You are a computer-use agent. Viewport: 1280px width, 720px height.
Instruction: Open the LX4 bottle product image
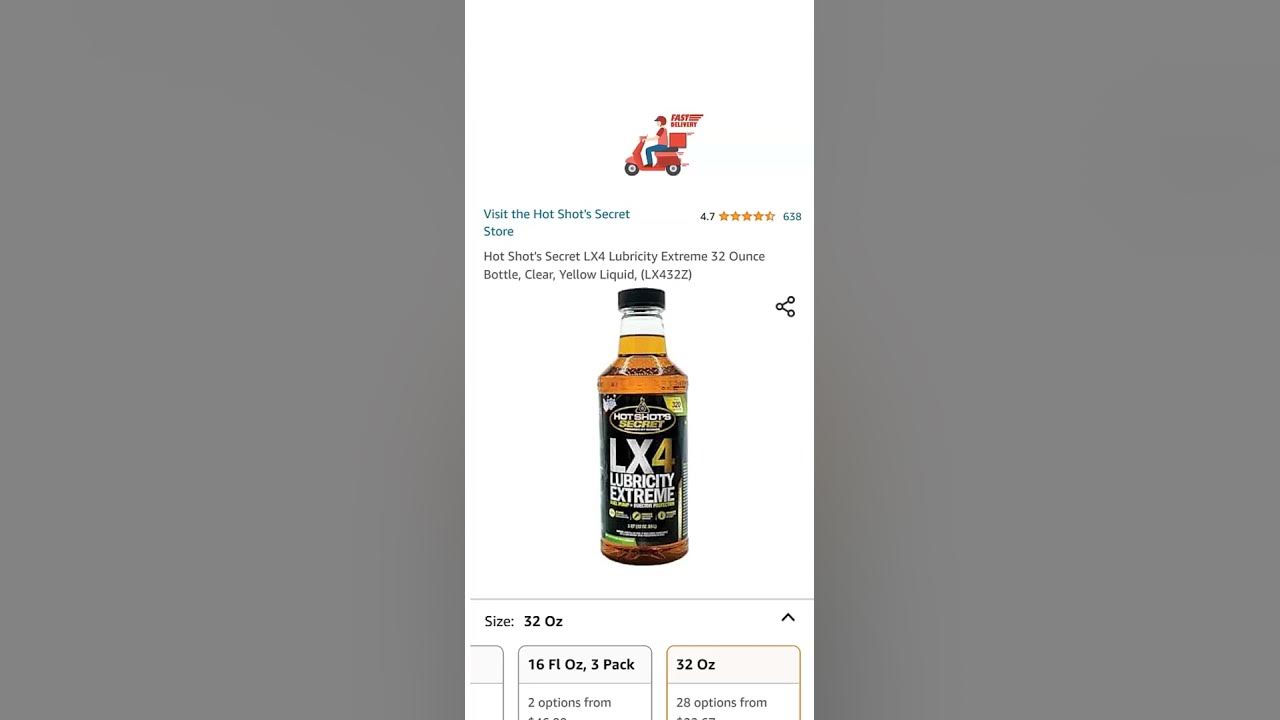click(643, 427)
